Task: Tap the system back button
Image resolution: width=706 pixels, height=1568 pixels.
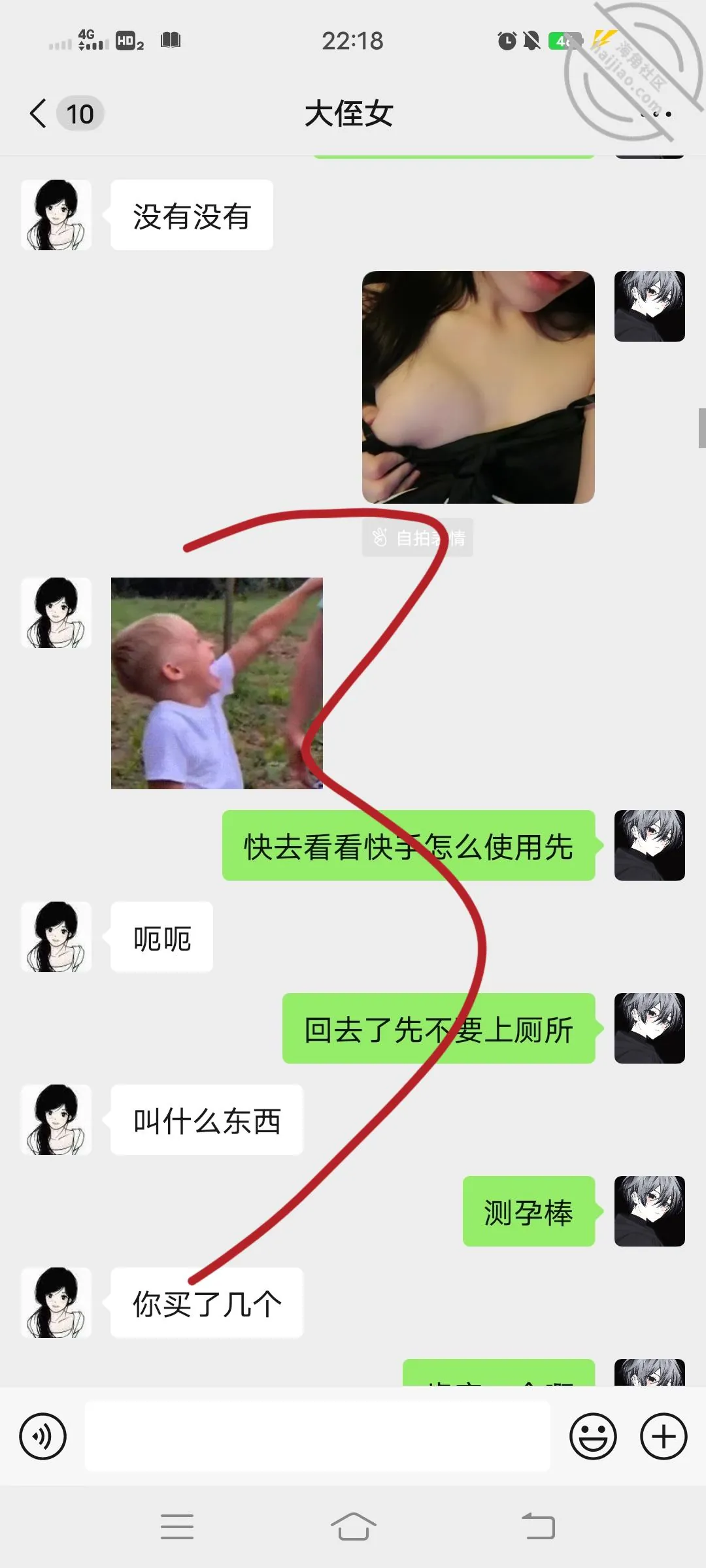Action: click(538, 1527)
